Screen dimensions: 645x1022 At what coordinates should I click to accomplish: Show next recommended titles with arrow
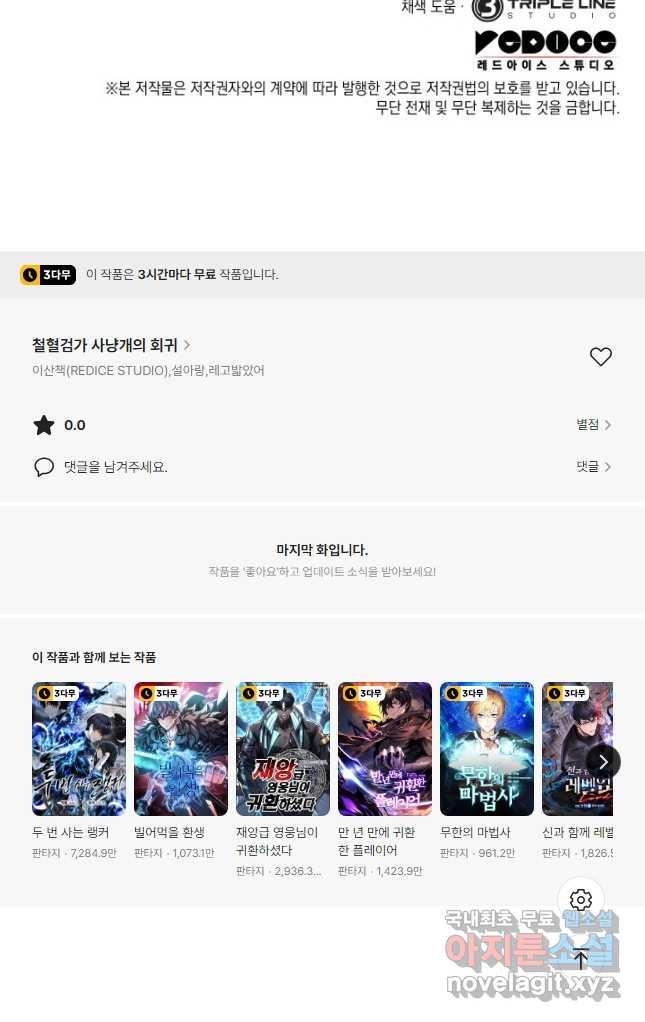602,762
